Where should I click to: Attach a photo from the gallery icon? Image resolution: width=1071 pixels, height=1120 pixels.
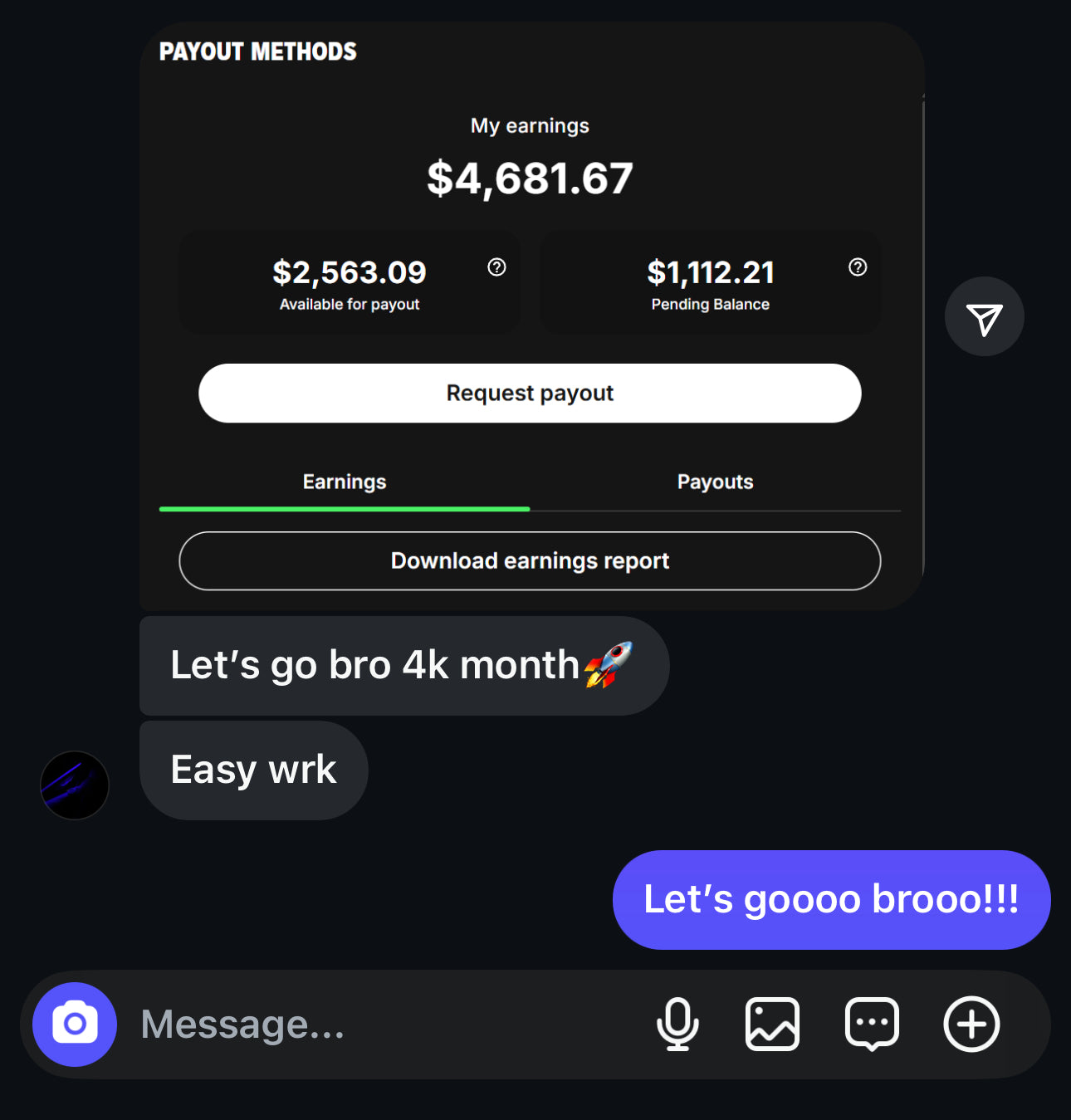[x=772, y=1024]
